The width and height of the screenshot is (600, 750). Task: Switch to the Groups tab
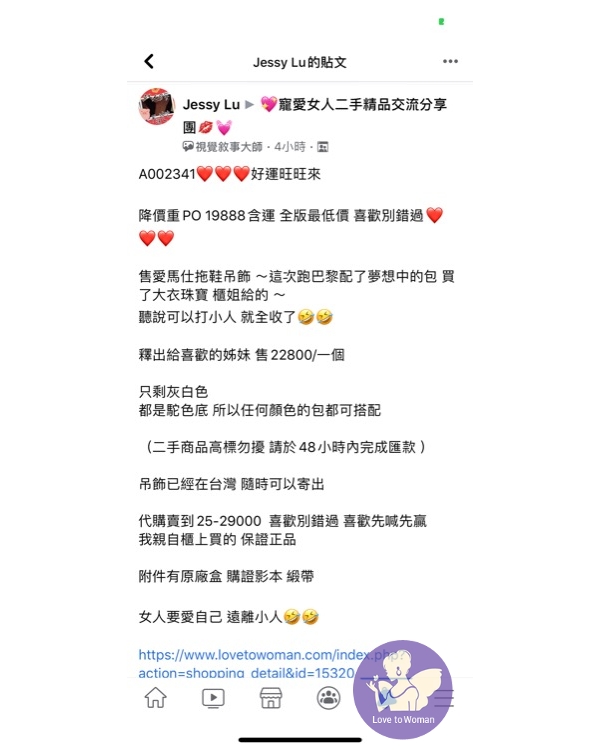click(328, 698)
